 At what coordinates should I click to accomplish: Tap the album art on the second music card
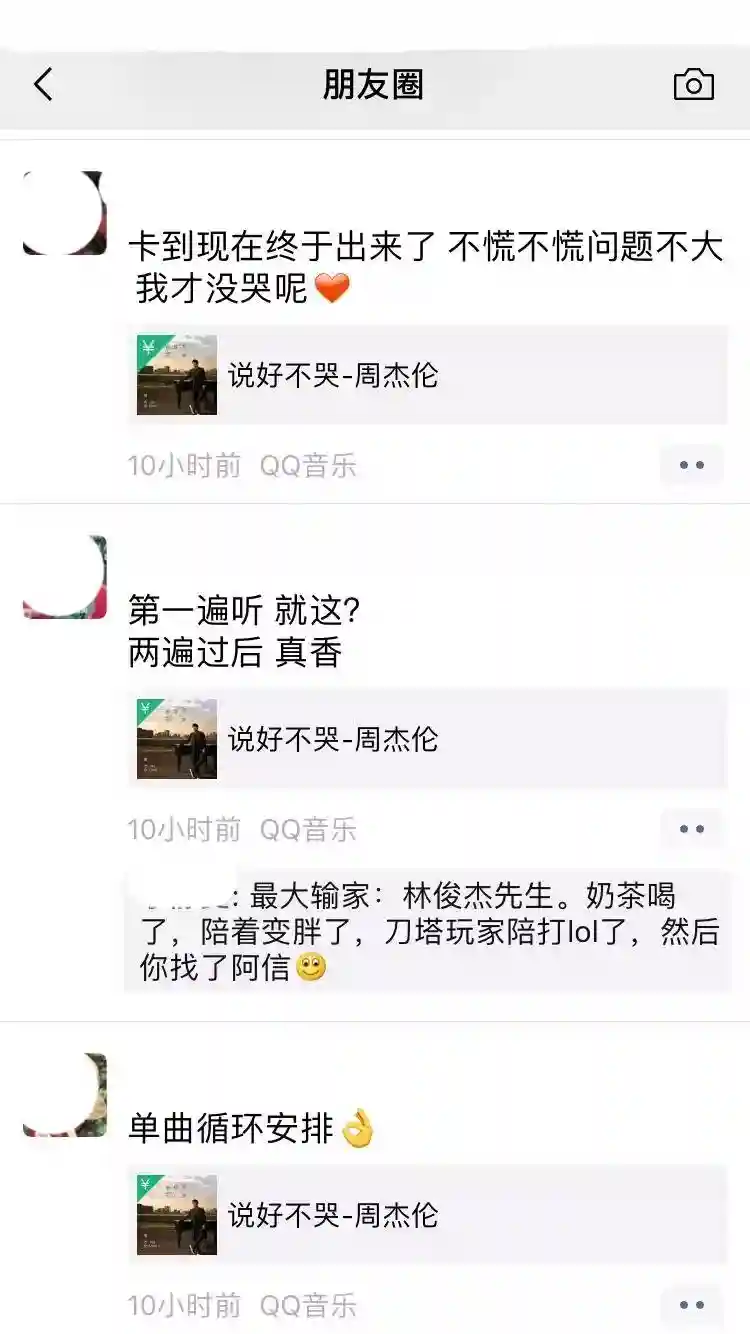(x=176, y=738)
